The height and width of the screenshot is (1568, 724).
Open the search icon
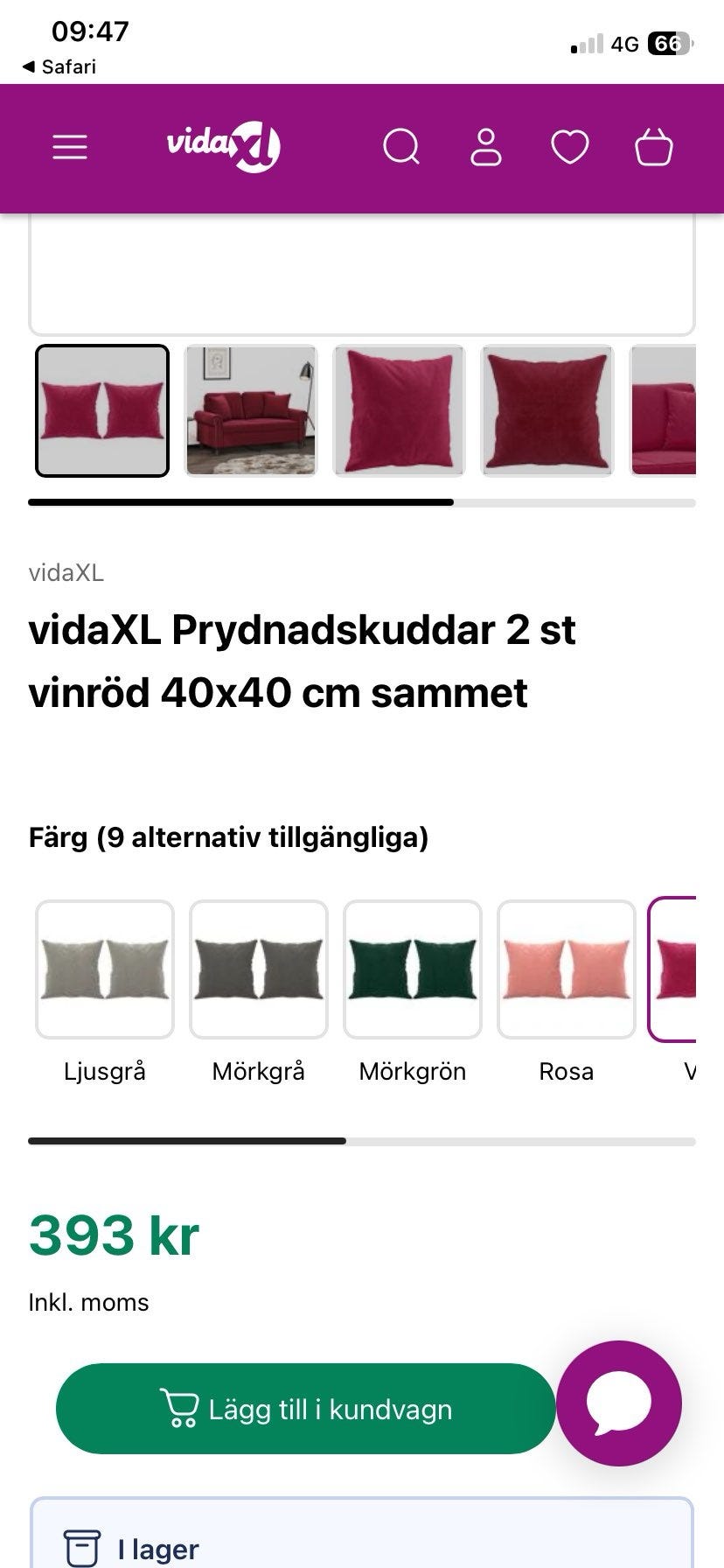pyautogui.click(x=401, y=147)
